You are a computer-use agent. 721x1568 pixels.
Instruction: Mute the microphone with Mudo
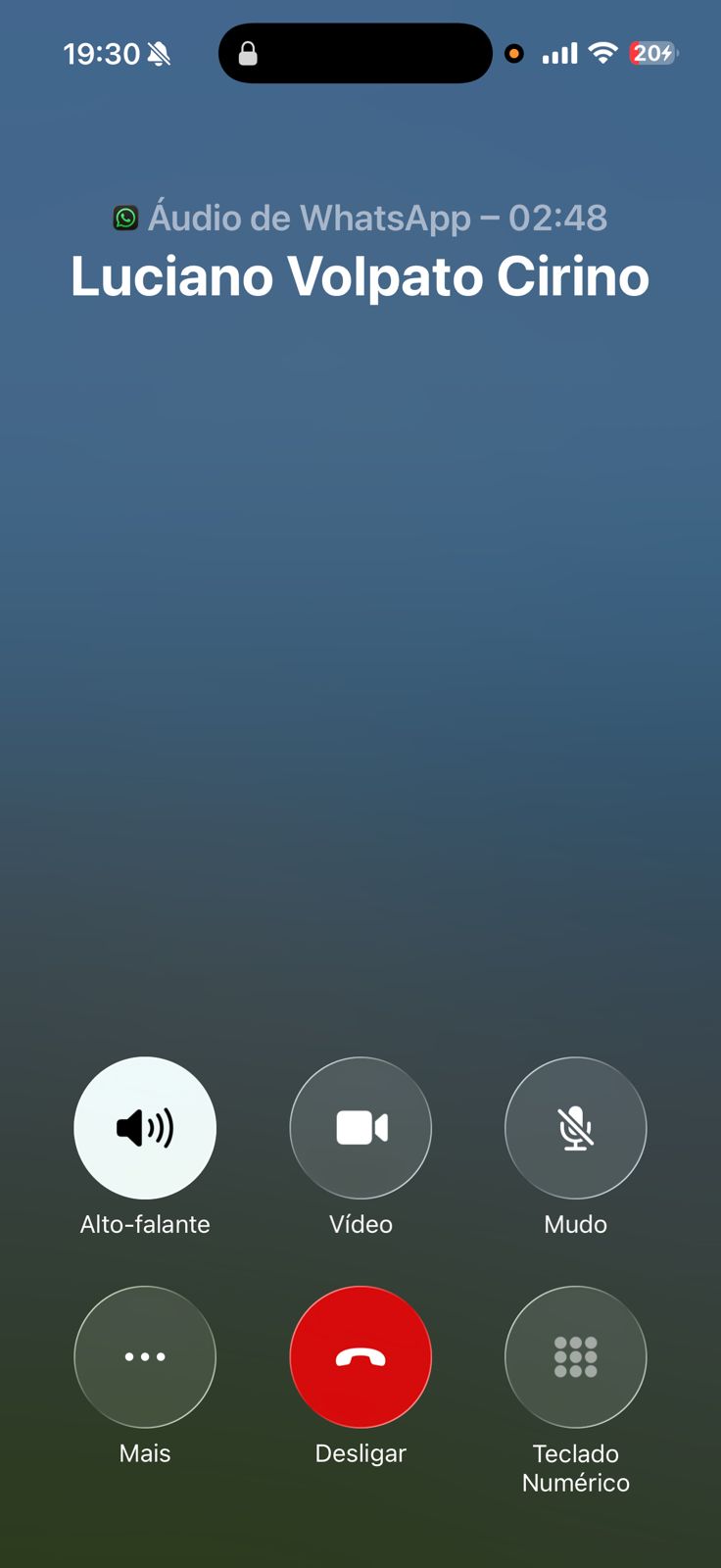click(x=576, y=1128)
